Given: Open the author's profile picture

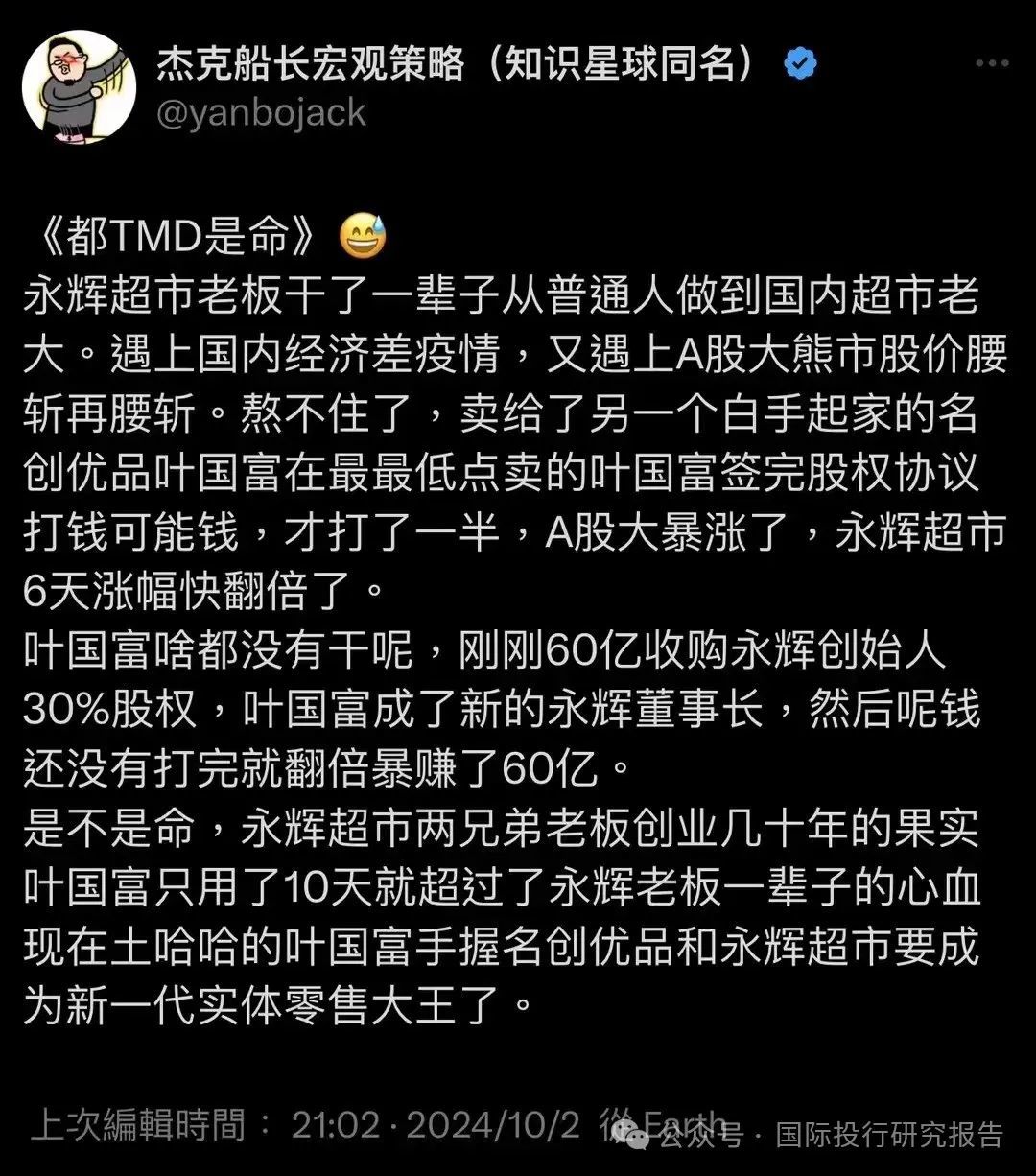Looking at the screenshot, I should point(79,88).
